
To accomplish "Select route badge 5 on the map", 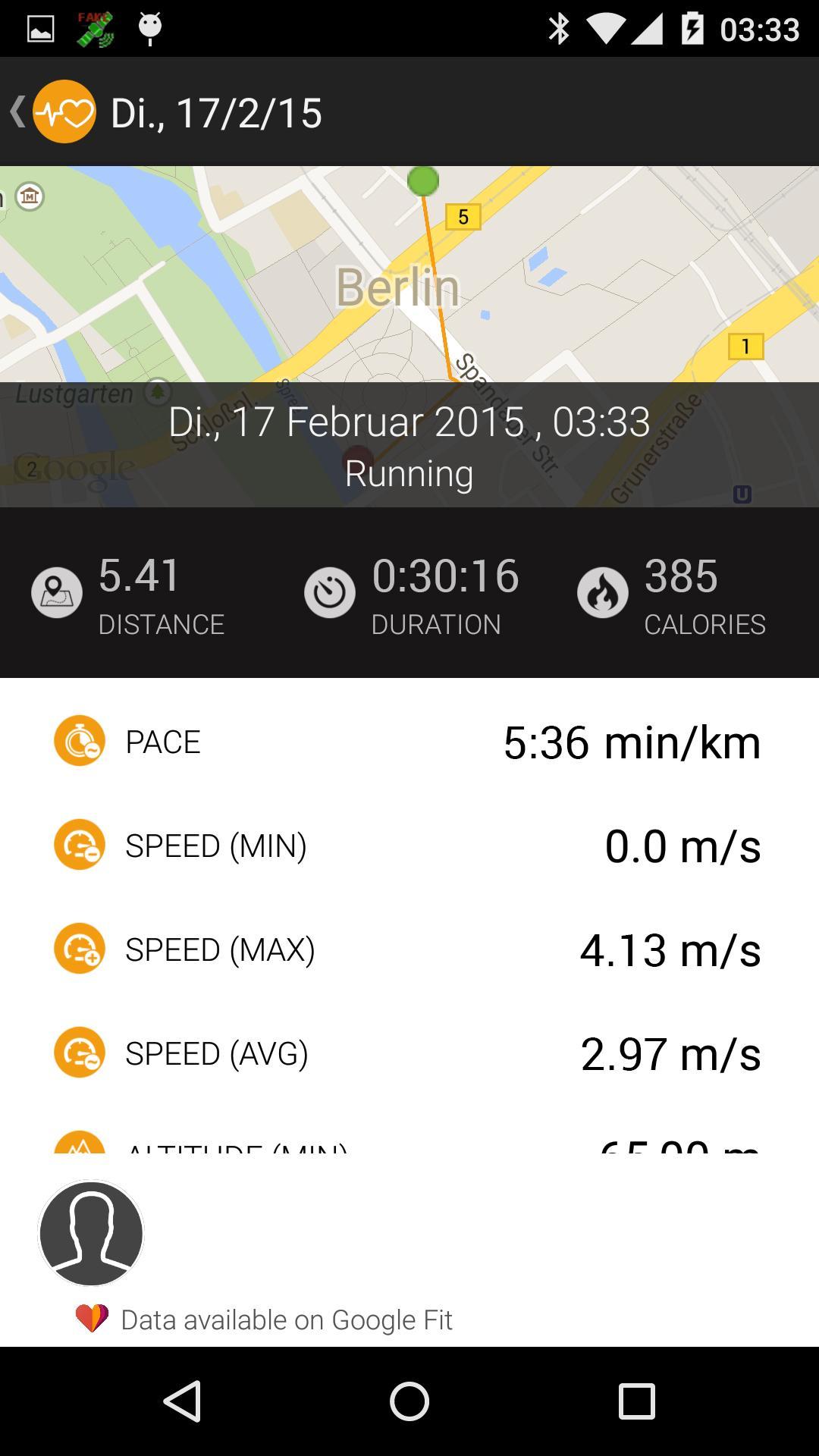I will 463,216.
